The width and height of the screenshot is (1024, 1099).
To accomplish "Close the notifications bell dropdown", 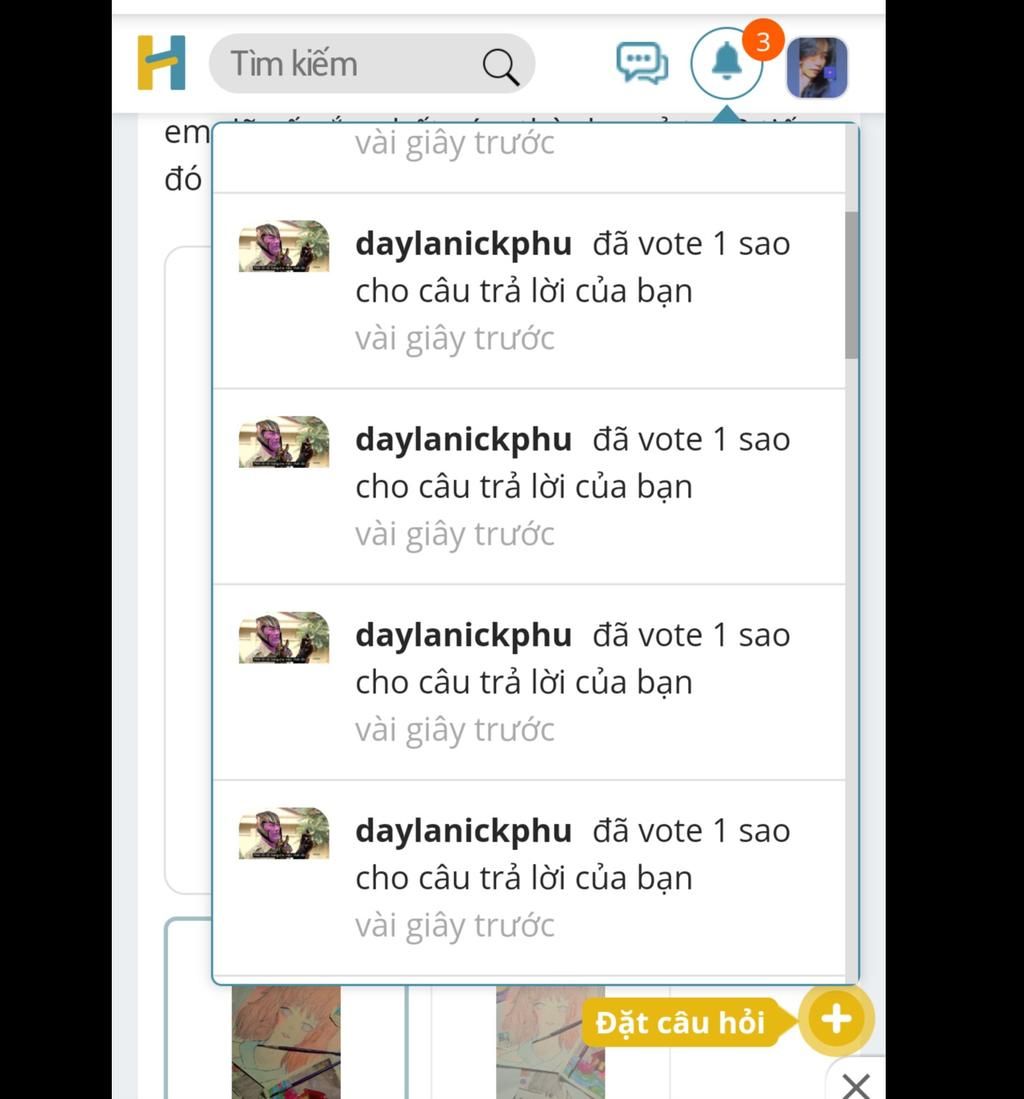I will coord(726,63).
